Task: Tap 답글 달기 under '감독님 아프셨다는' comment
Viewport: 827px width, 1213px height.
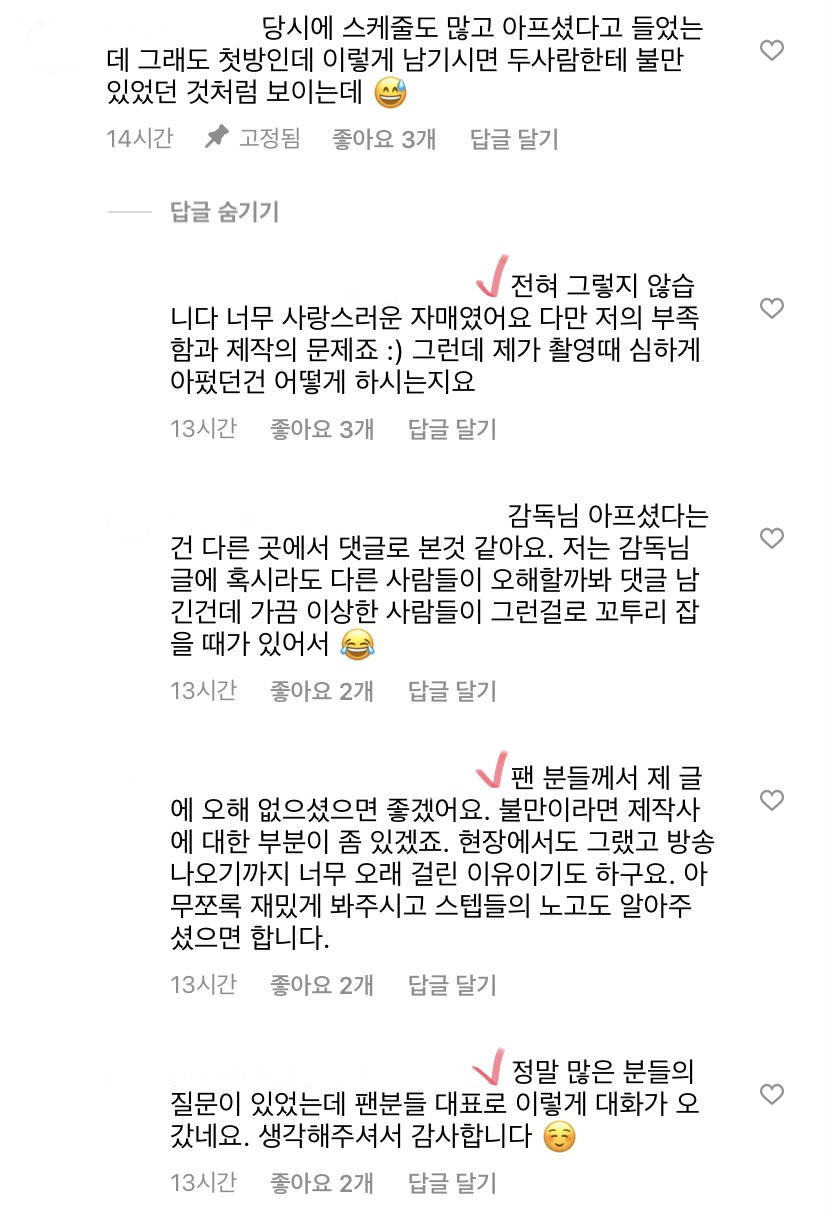Action: point(452,690)
